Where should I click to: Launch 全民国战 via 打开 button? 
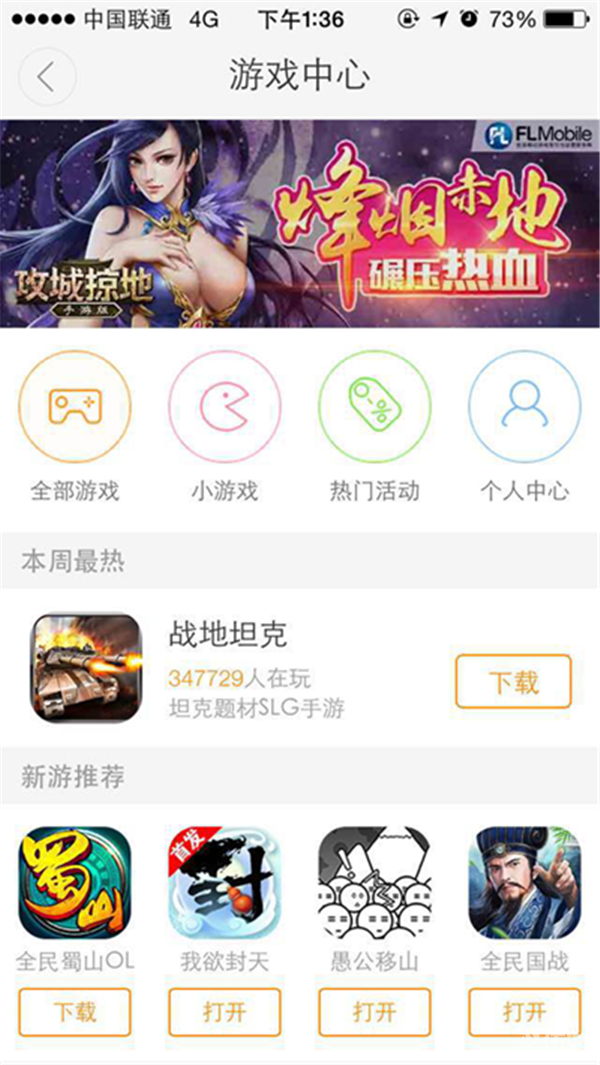pos(524,1011)
